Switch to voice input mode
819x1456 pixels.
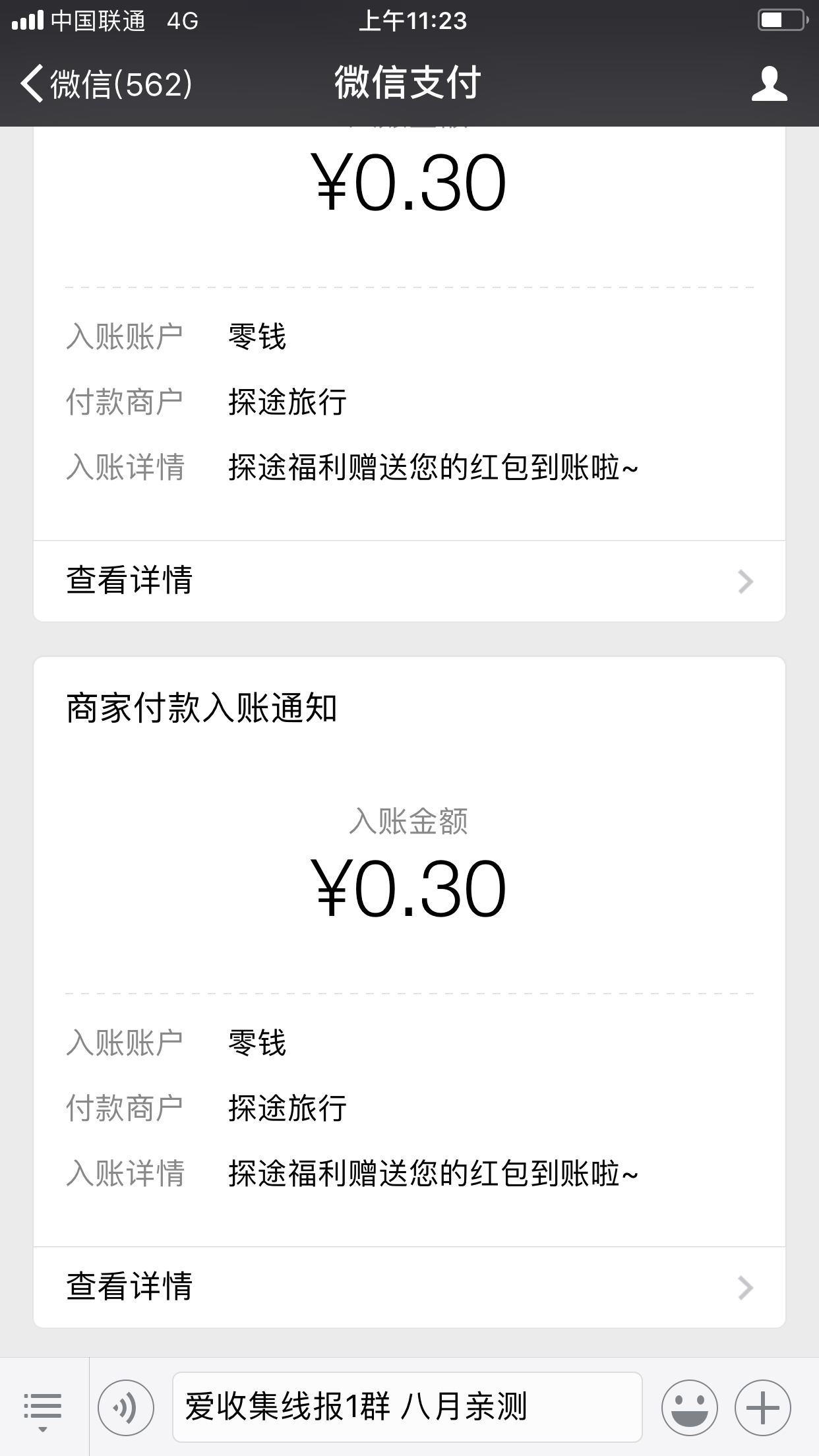125,1408
